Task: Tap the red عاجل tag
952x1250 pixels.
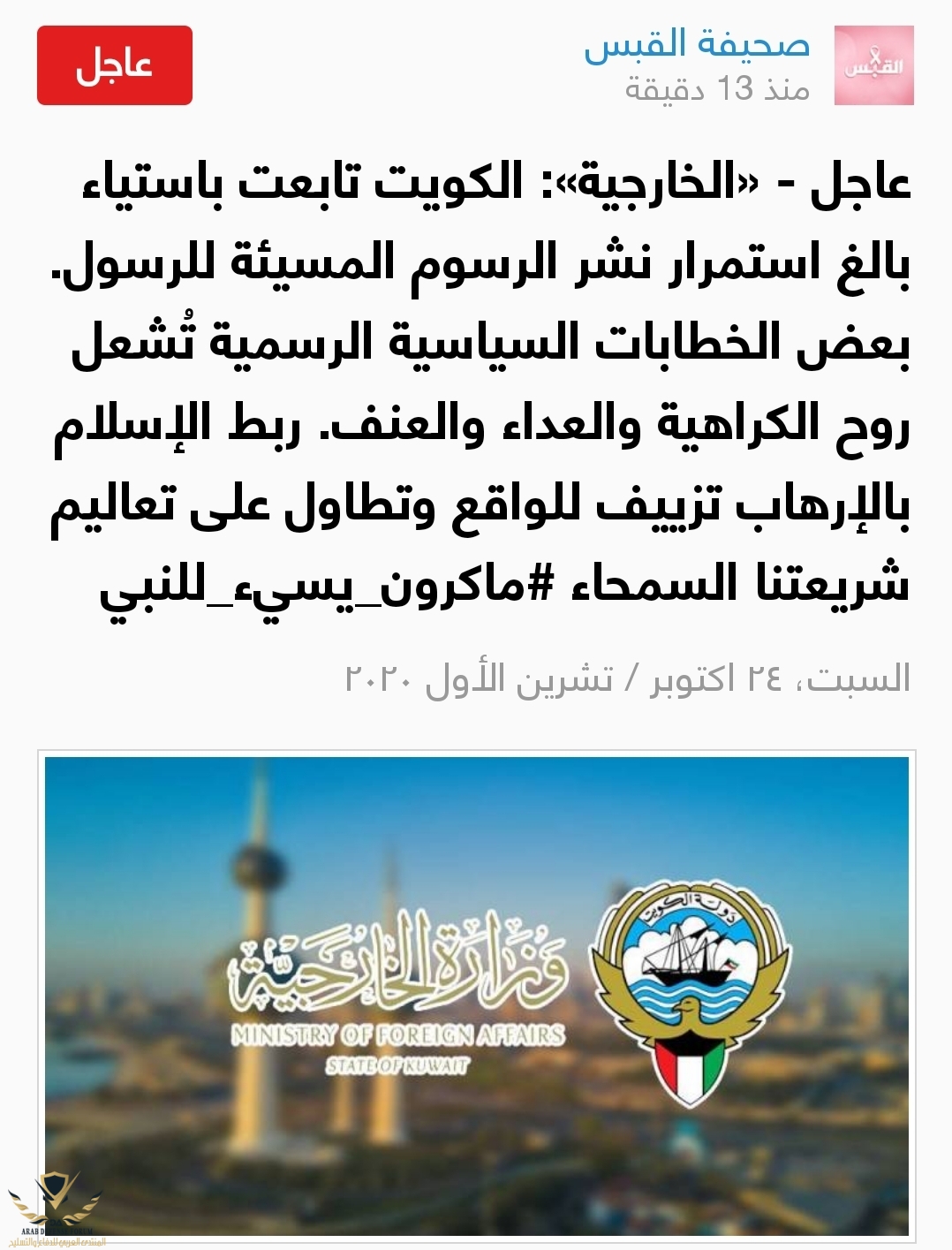Action: 115,65
